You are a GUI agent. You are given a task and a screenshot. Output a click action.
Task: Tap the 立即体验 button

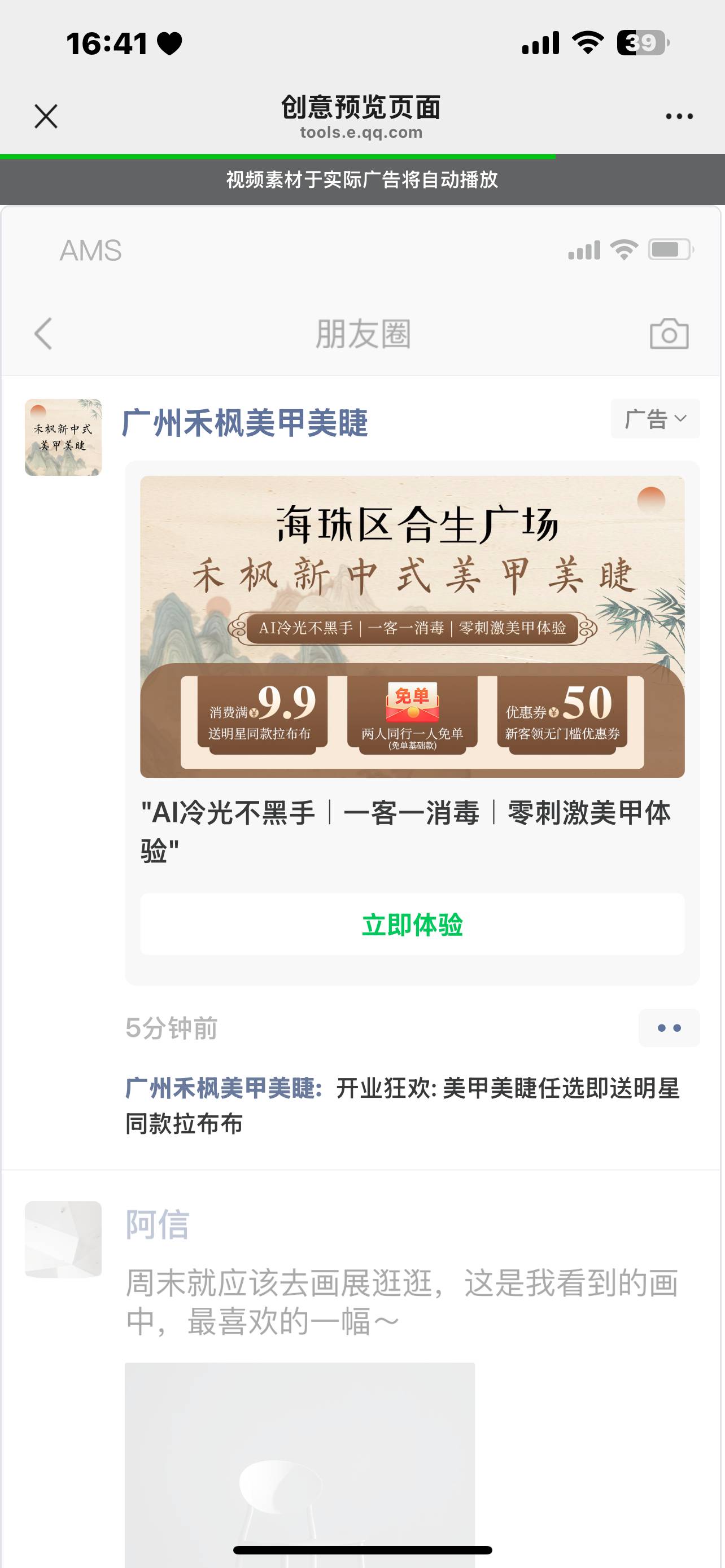click(412, 924)
